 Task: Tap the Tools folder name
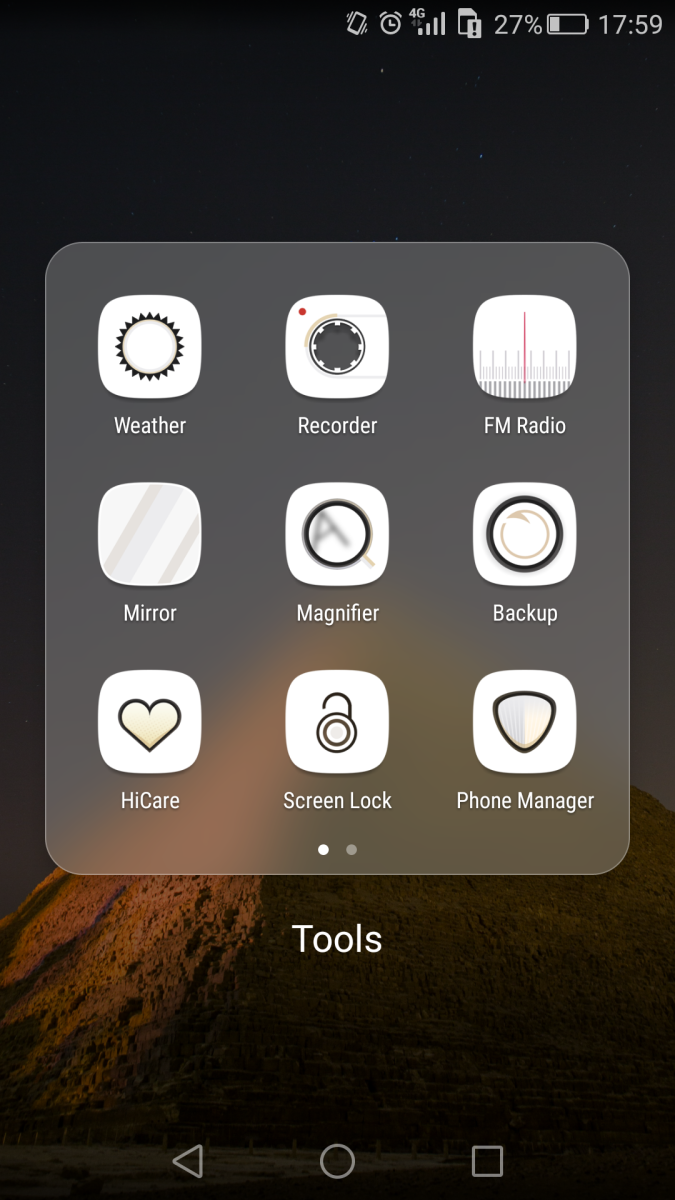click(337, 939)
